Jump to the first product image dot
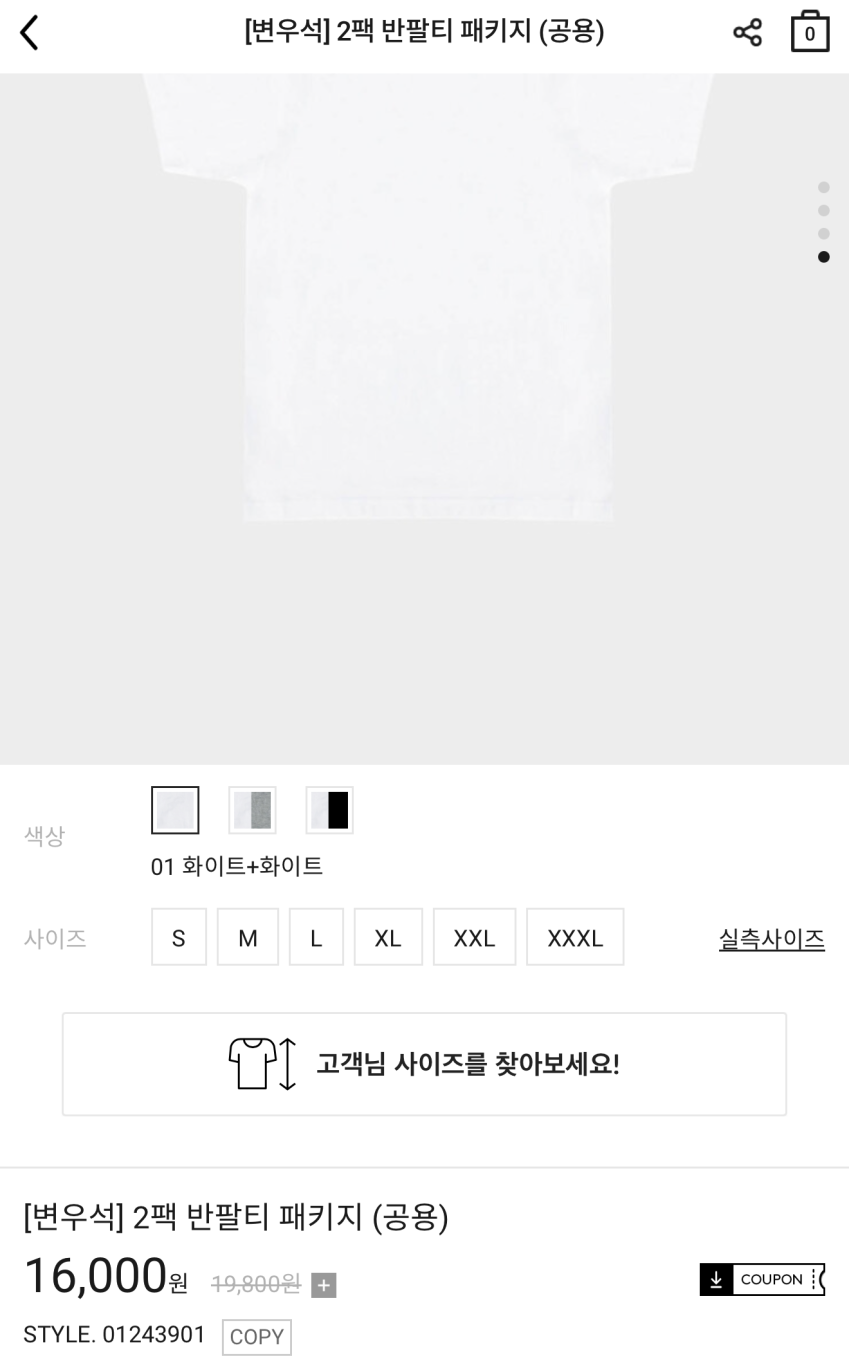 824,187
